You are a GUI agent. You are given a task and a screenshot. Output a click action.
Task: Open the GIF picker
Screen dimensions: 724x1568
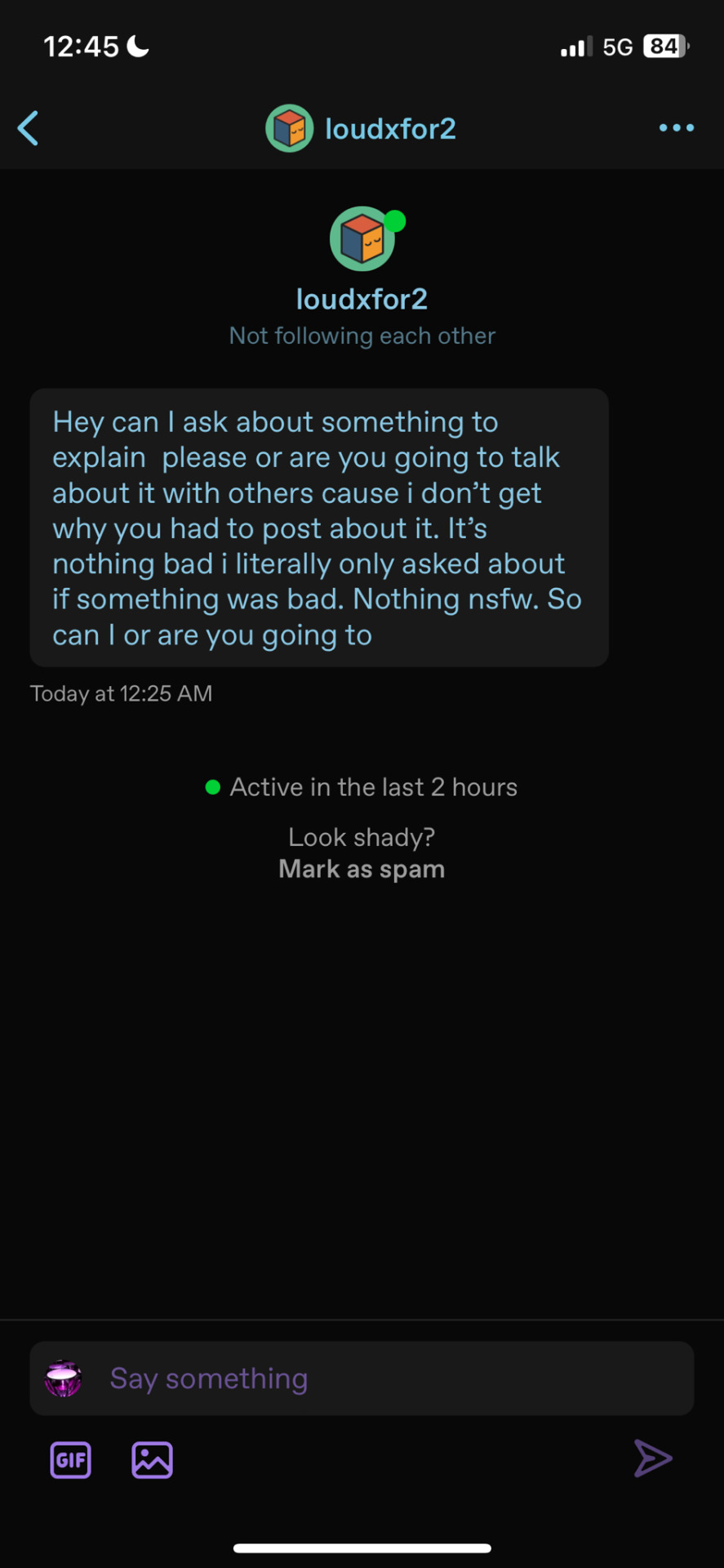click(x=71, y=1459)
